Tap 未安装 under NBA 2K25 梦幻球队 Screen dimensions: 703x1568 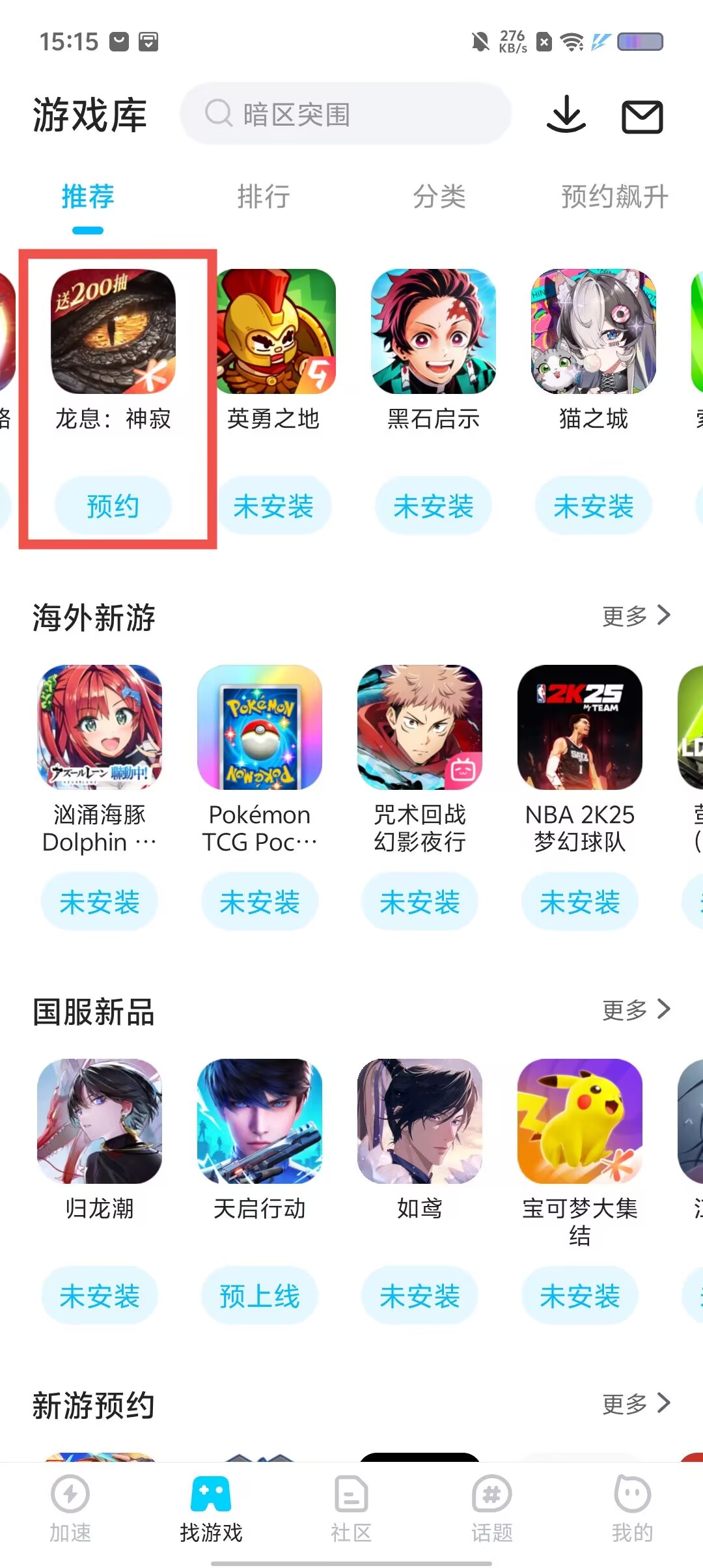pos(580,902)
